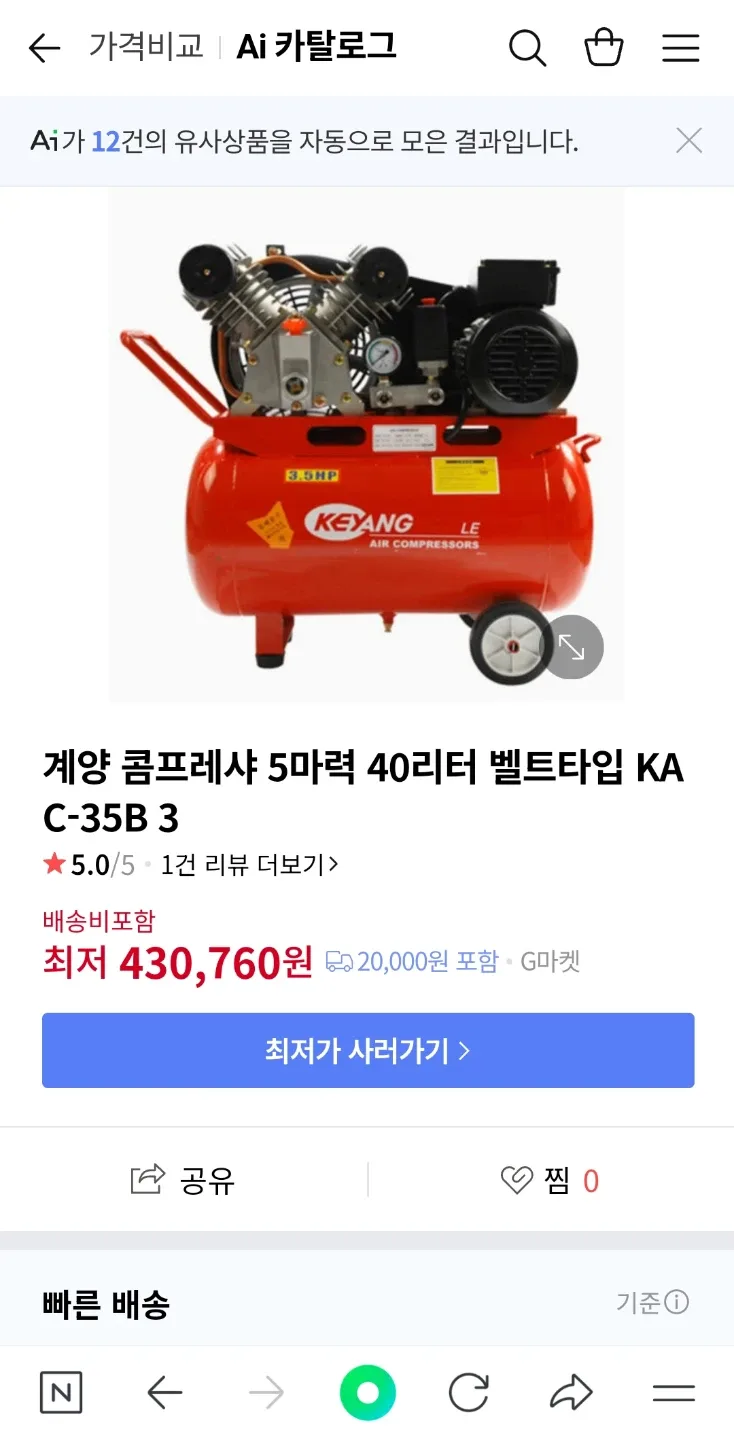
Task: Share this product via 공유
Action: pos(183,1181)
